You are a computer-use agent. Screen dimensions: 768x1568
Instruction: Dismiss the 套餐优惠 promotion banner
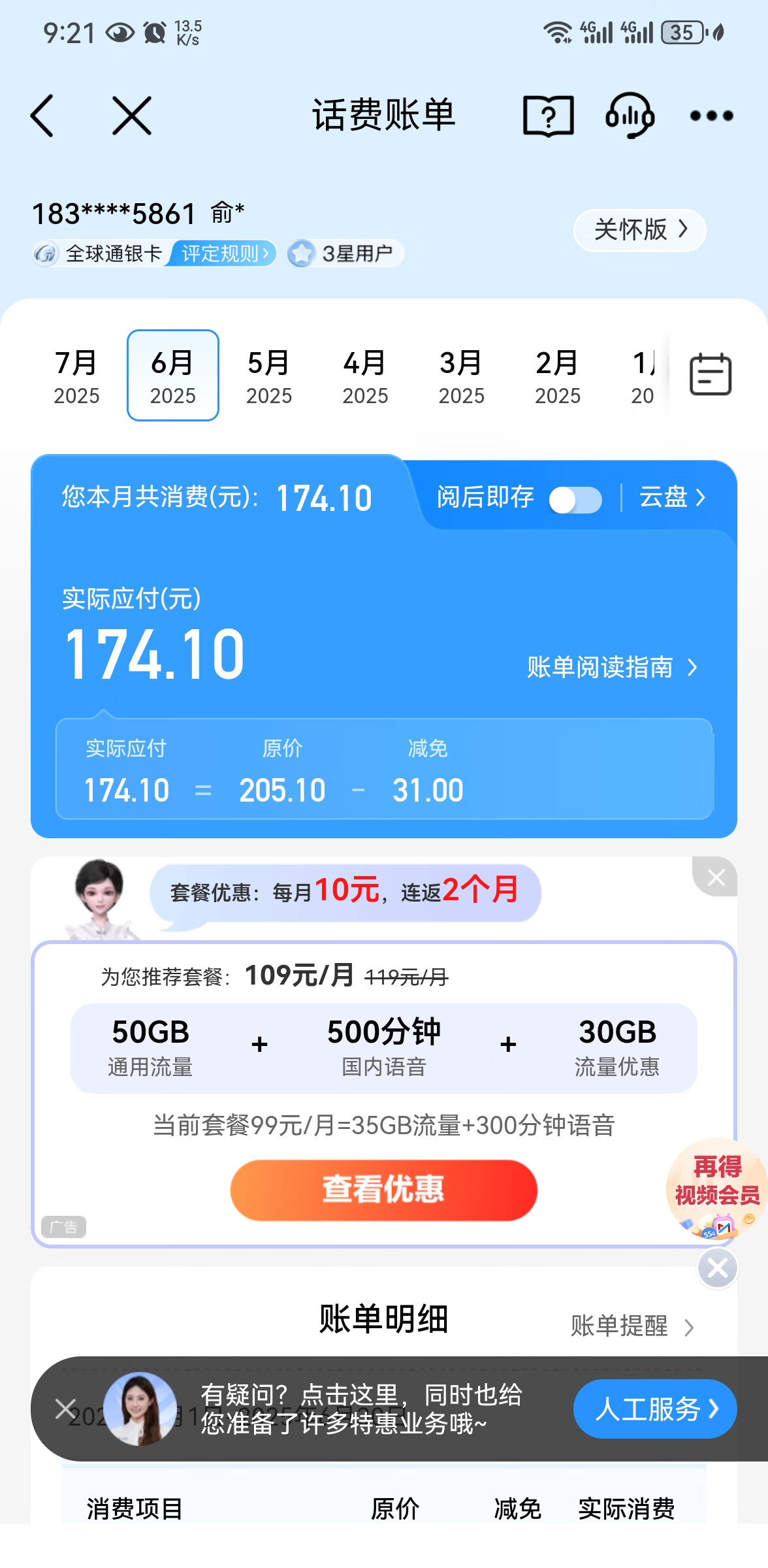716,877
